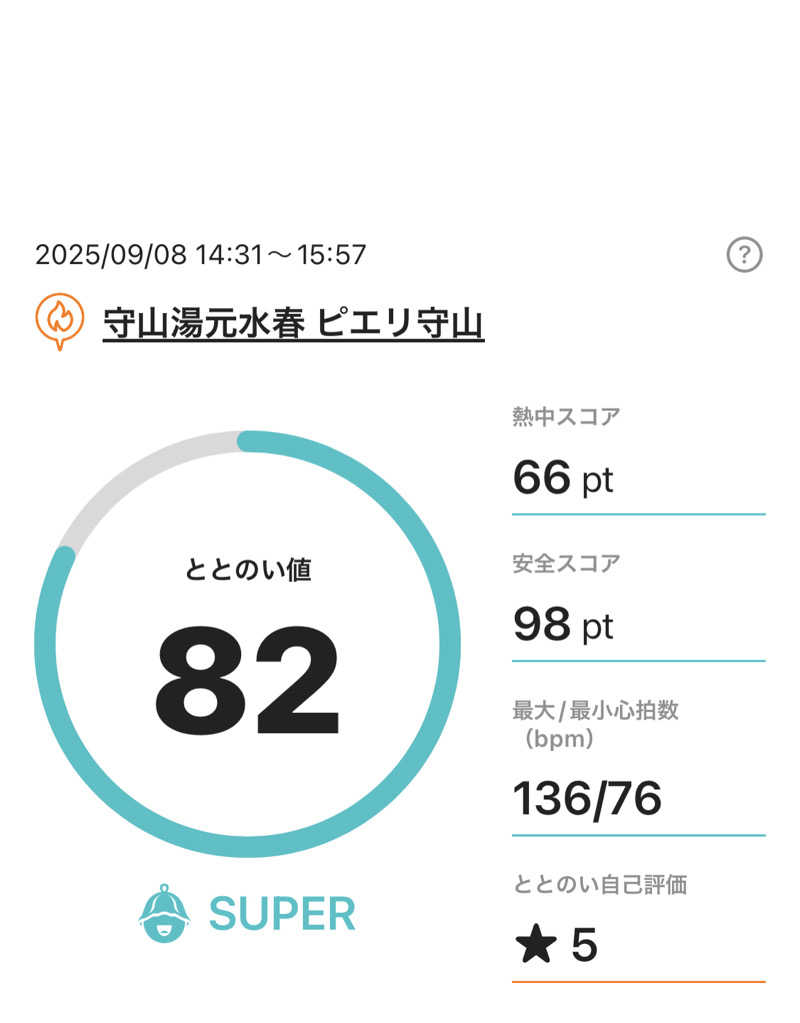Image resolution: width=800 pixels, height=1023 pixels.
Task: Open the question mark help icon
Action: pos(744,255)
